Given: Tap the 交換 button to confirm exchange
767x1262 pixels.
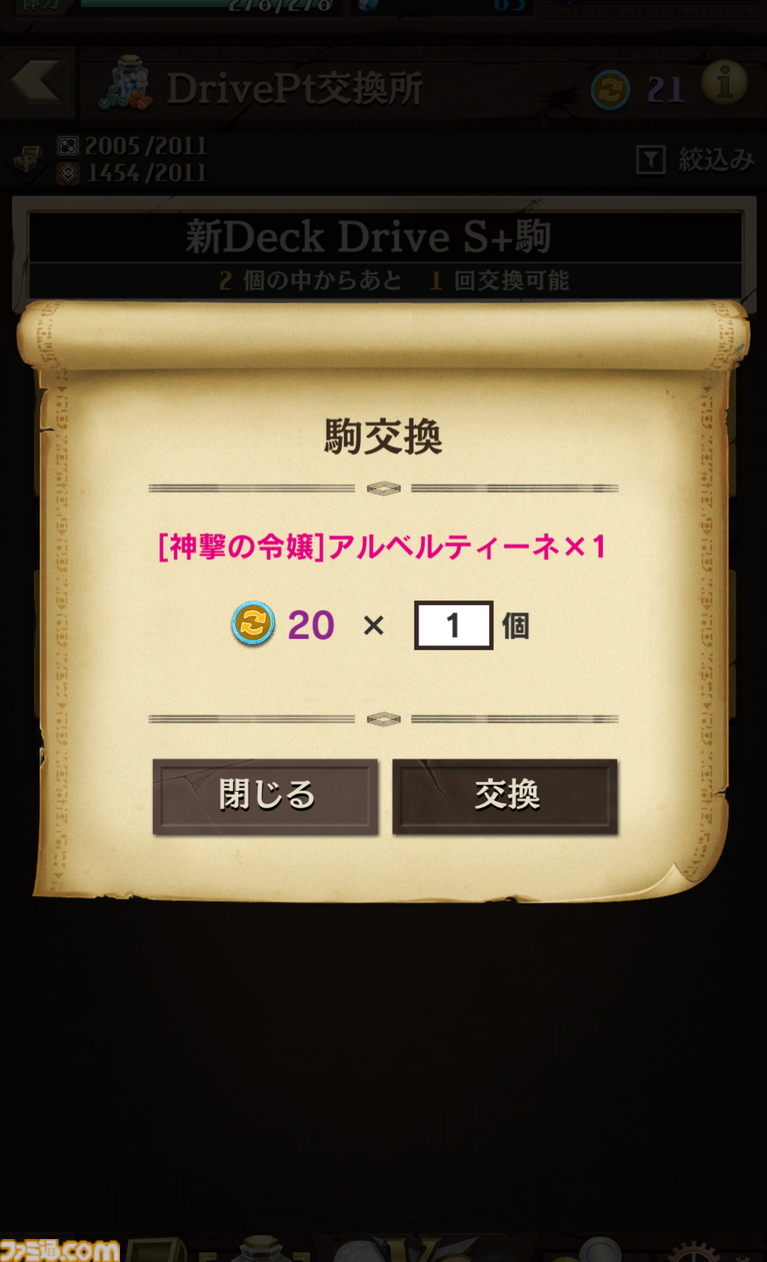Looking at the screenshot, I should coord(505,796).
